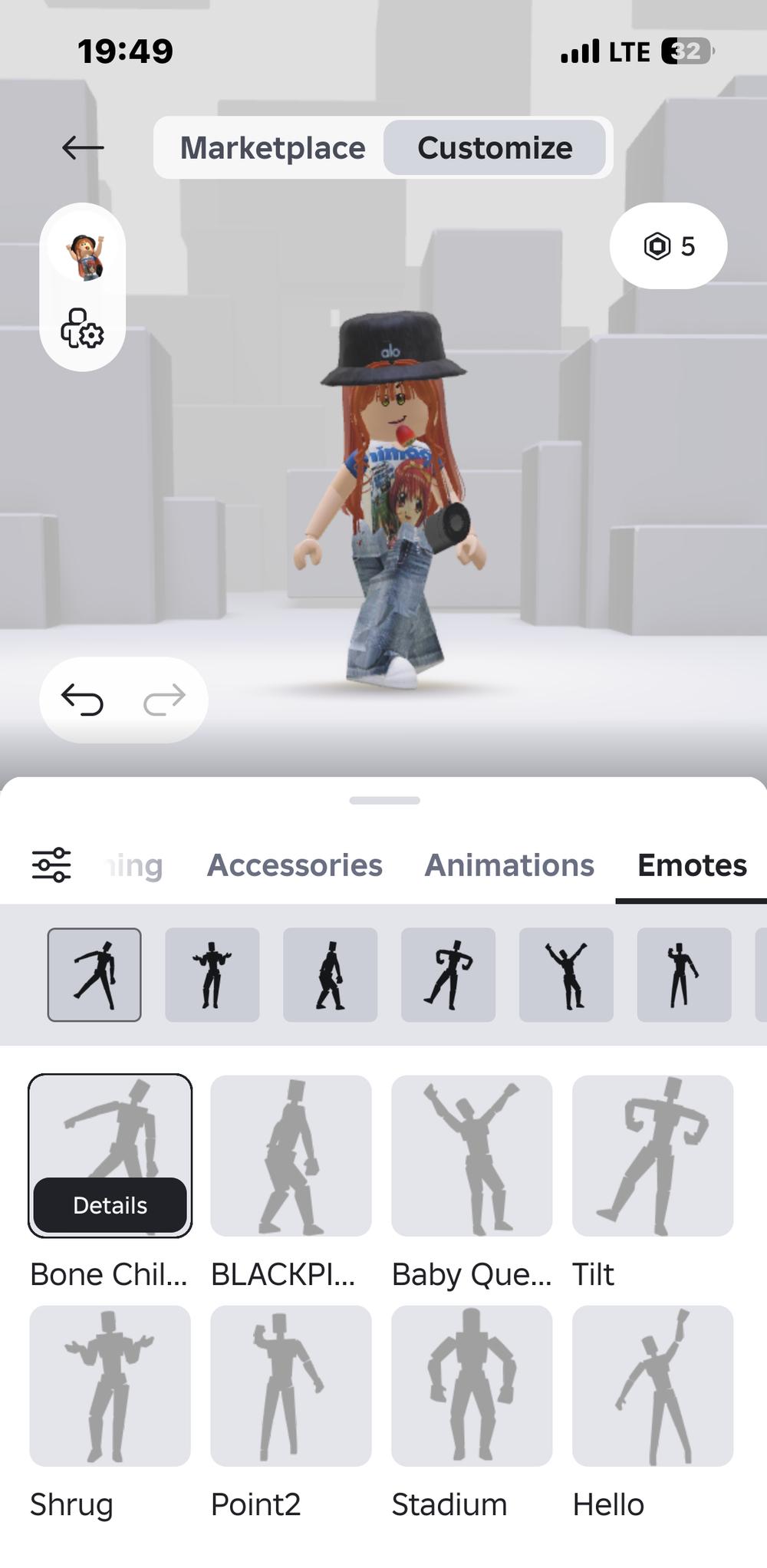Image resolution: width=767 pixels, height=1568 pixels.
Task: Select the Emotes category tab
Action: (692, 865)
